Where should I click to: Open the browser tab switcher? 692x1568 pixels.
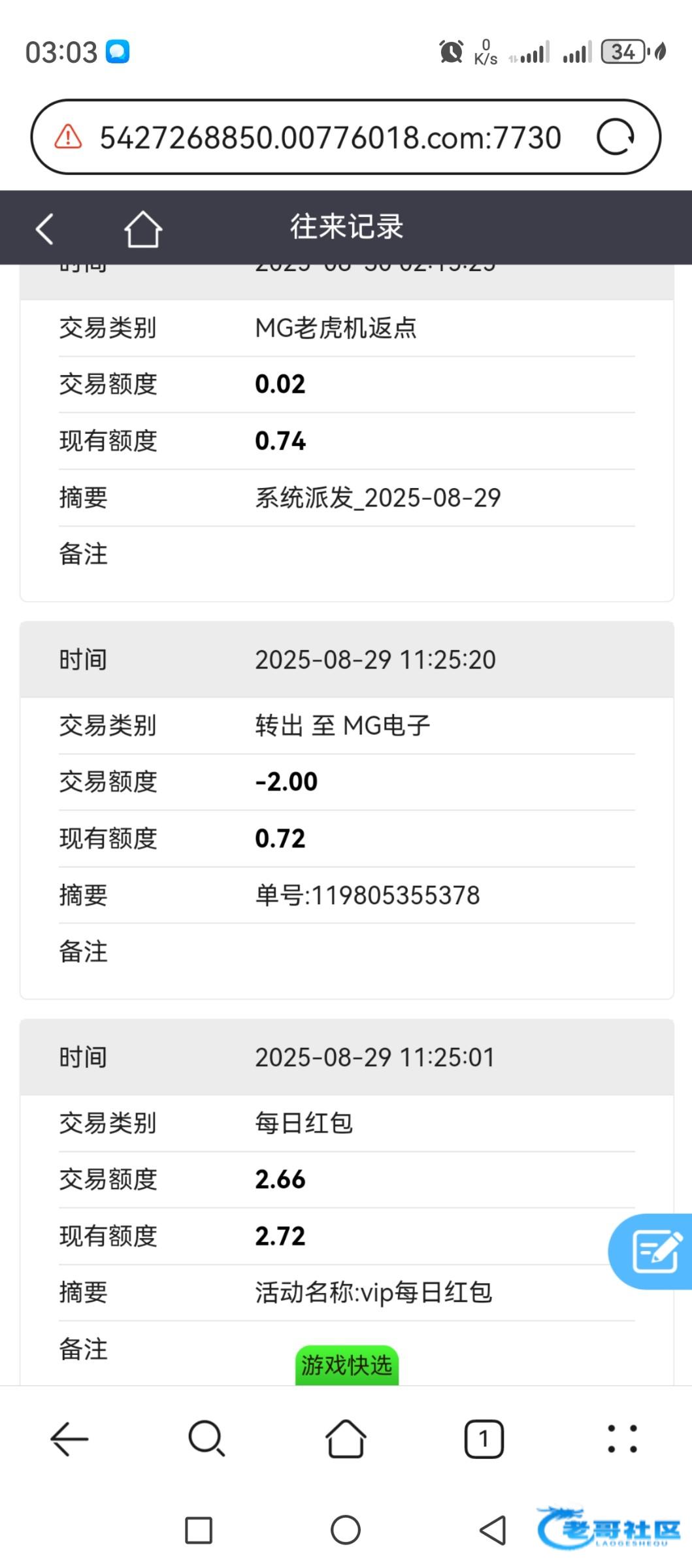pos(484,1439)
